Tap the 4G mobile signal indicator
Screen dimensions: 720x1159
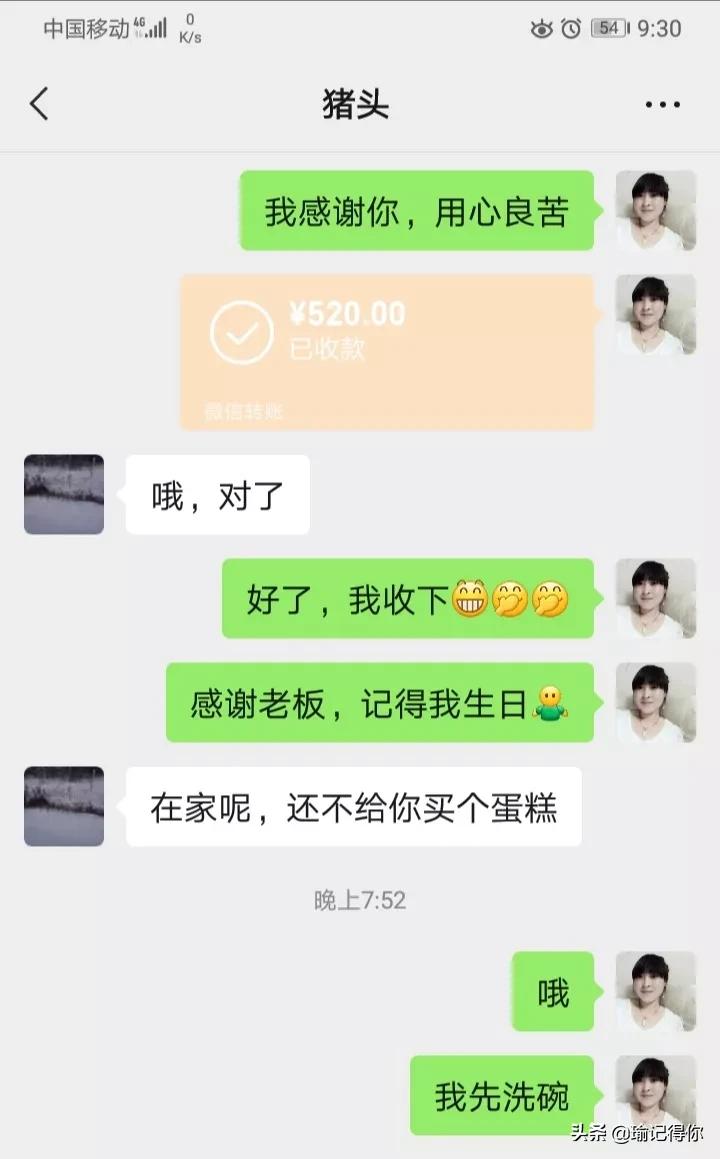(x=152, y=28)
